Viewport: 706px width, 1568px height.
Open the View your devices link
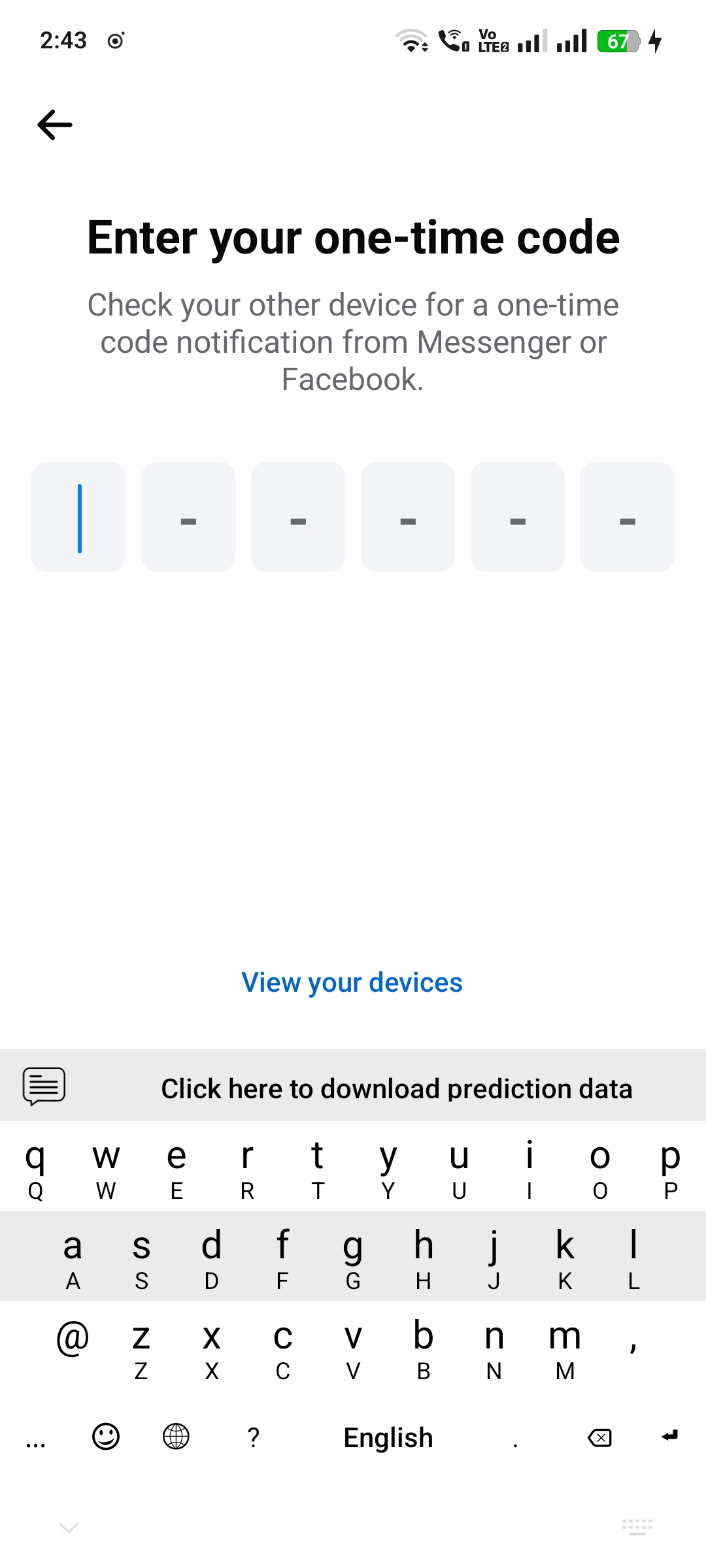click(x=352, y=983)
